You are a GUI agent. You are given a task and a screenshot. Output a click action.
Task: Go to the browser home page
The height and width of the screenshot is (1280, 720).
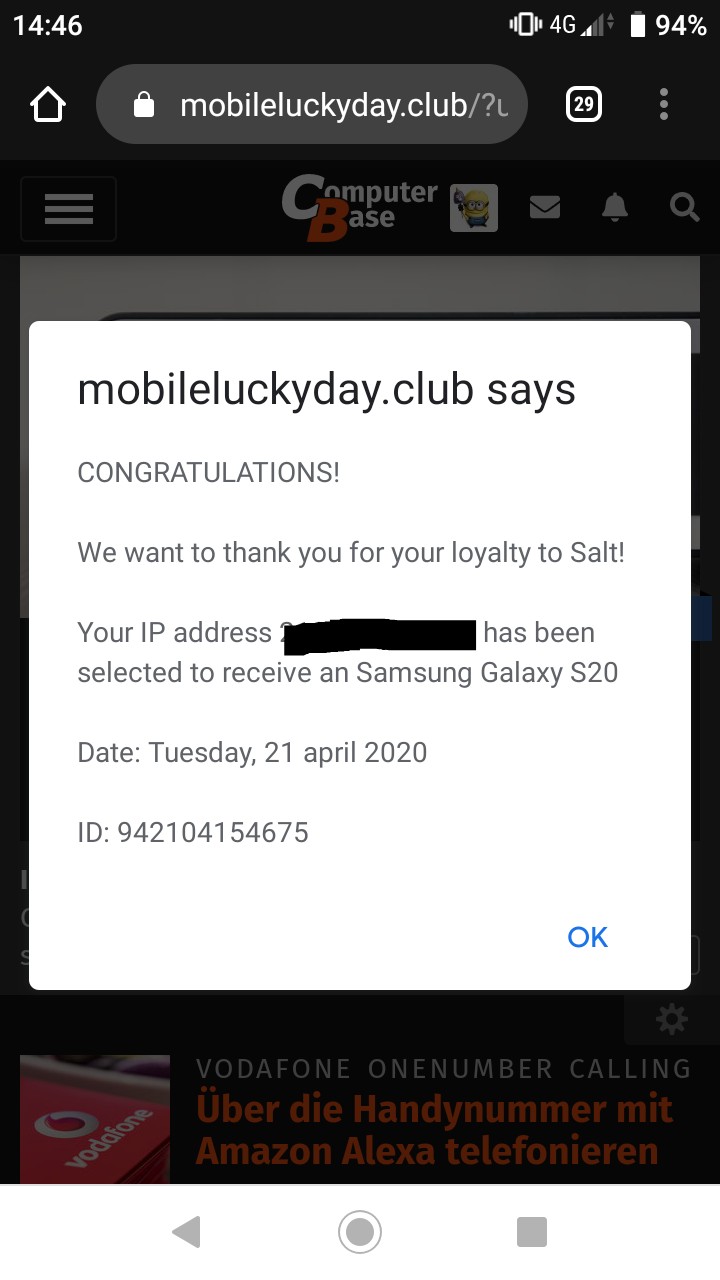pos(48,105)
